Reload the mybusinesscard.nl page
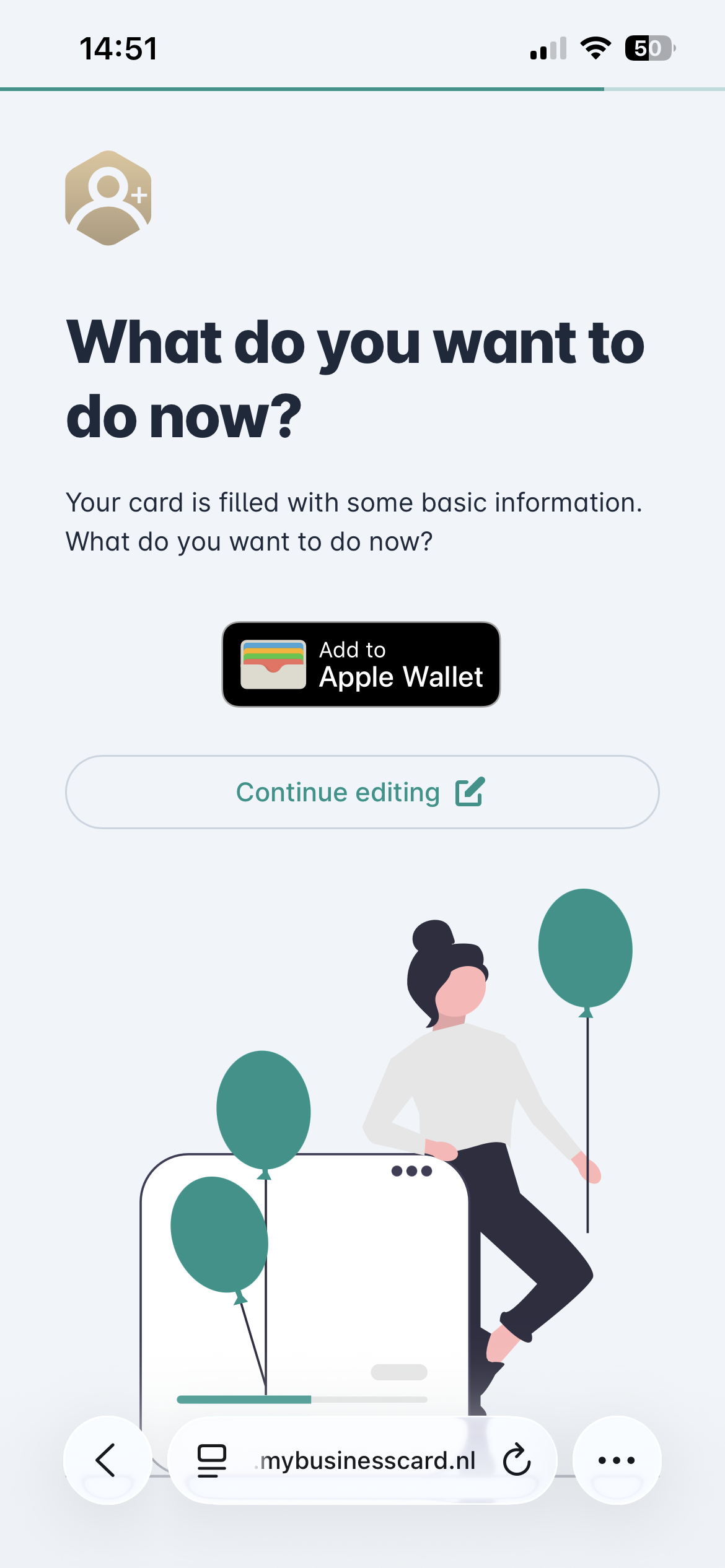Image resolution: width=725 pixels, height=1568 pixels. tap(516, 1460)
